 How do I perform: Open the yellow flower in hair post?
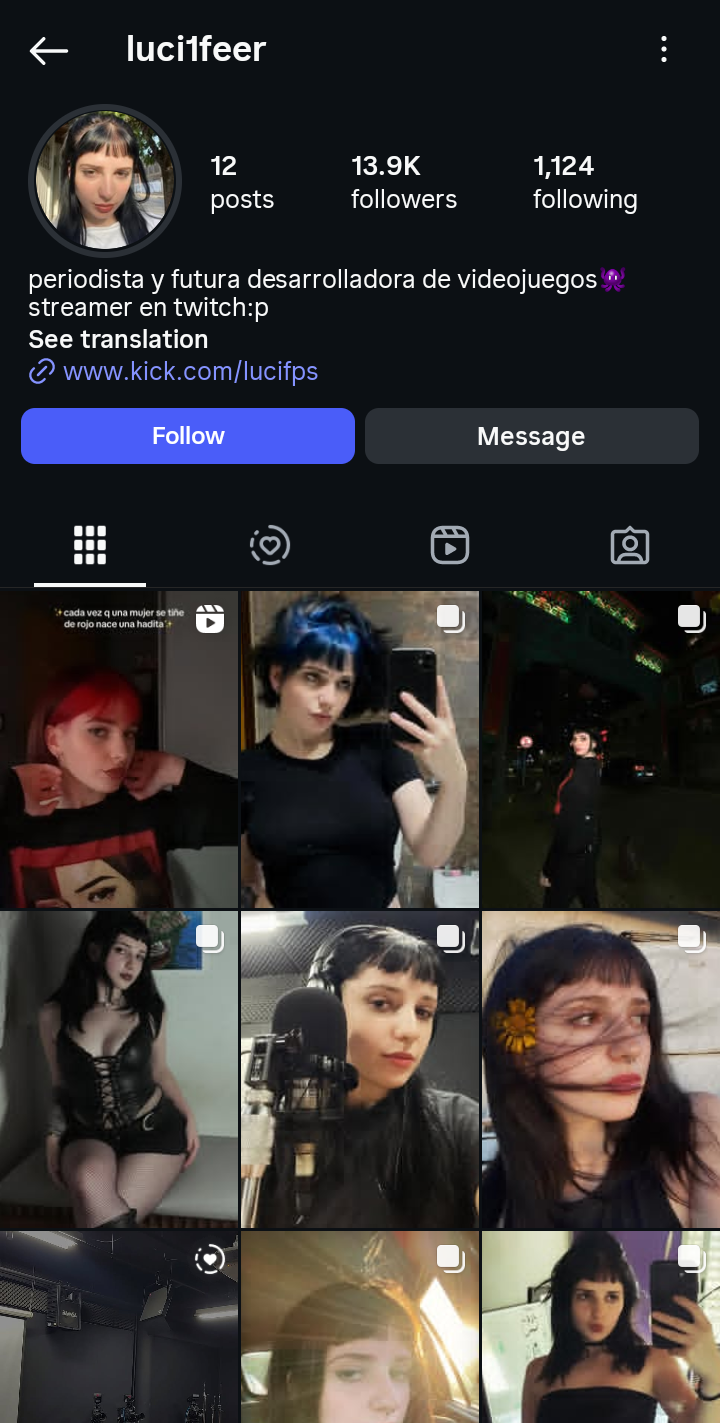click(x=600, y=1070)
